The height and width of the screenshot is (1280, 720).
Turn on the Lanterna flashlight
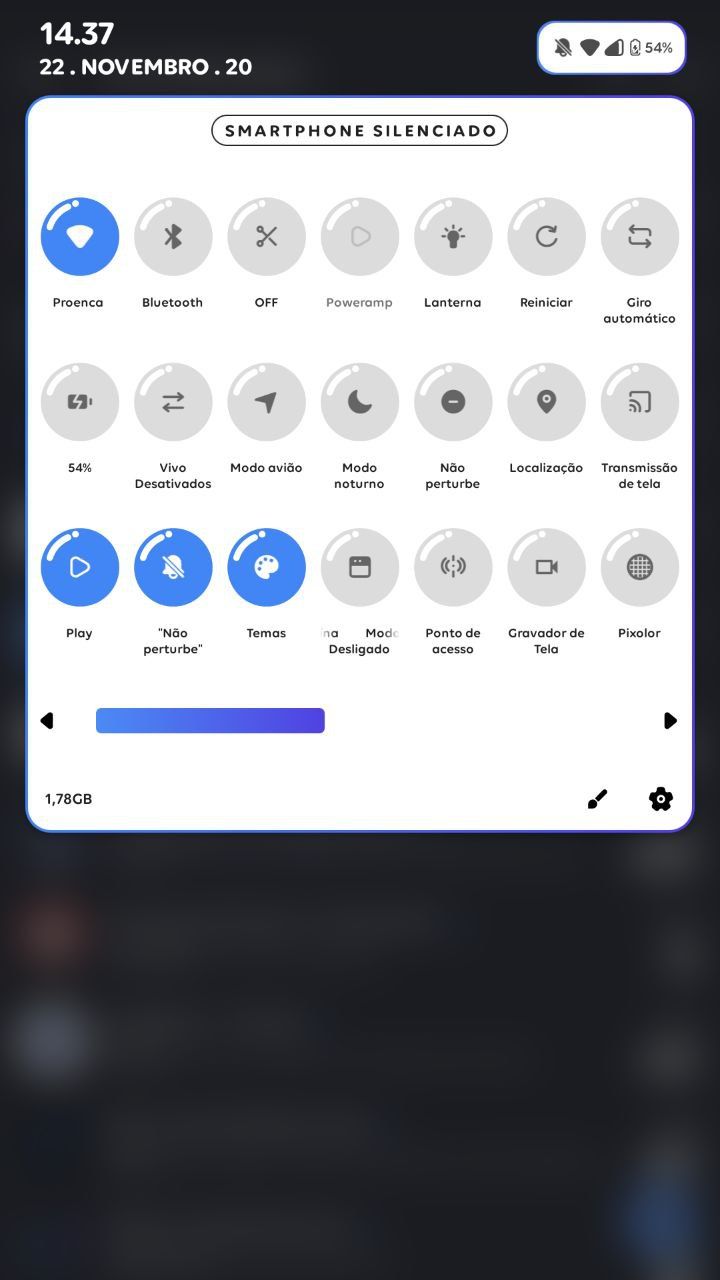click(453, 237)
